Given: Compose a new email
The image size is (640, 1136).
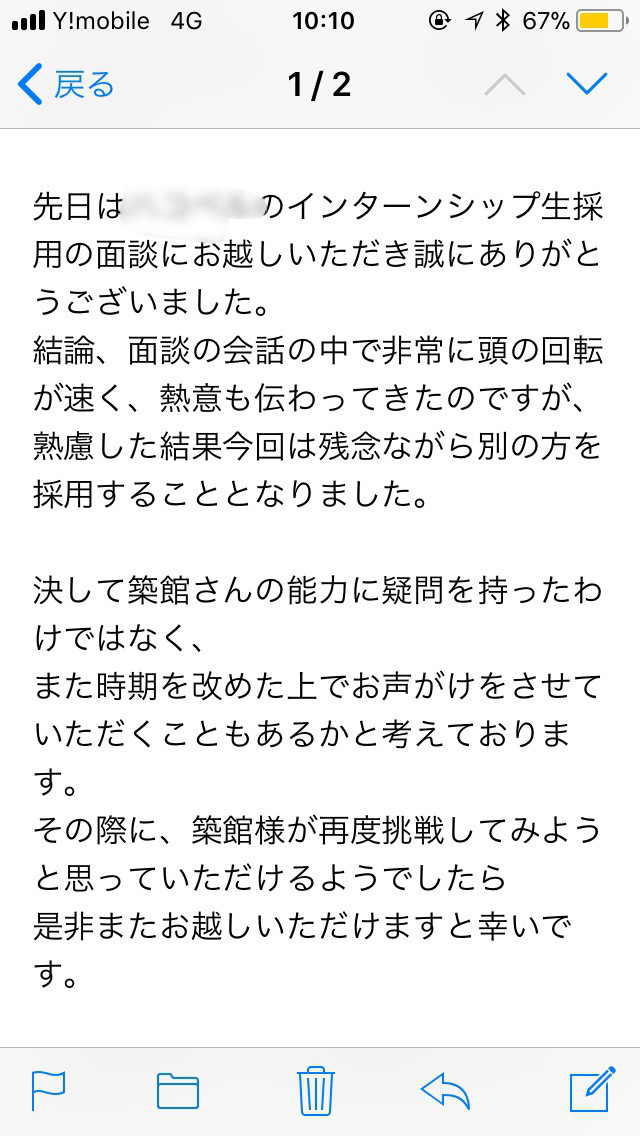Looking at the screenshot, I should 593,1089.
